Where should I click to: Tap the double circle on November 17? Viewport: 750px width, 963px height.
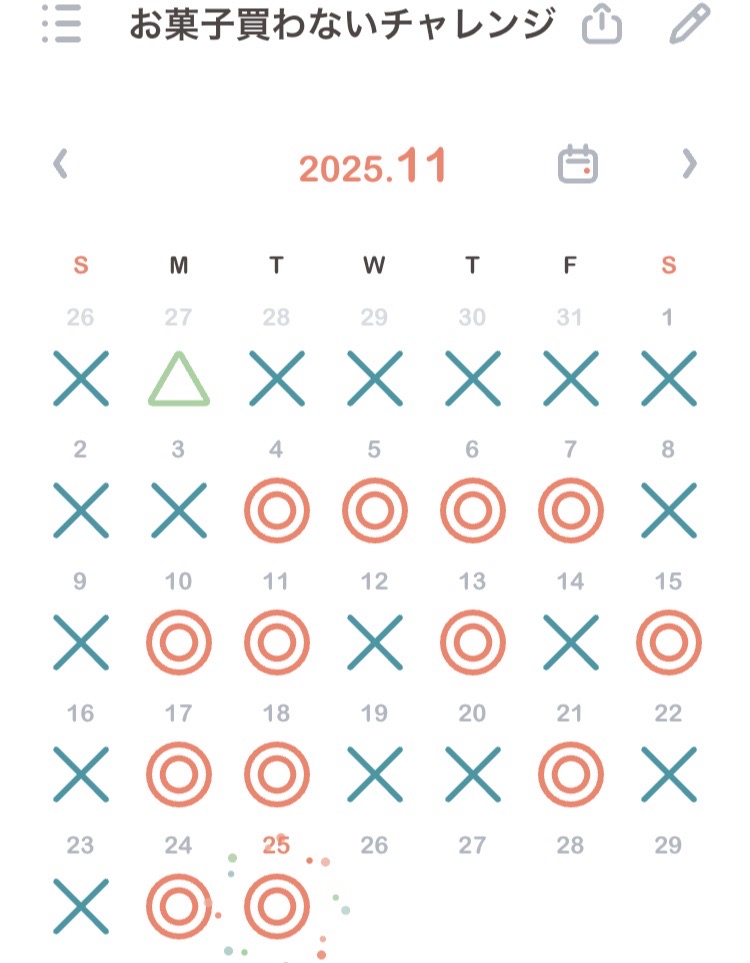tap(178, 774)
